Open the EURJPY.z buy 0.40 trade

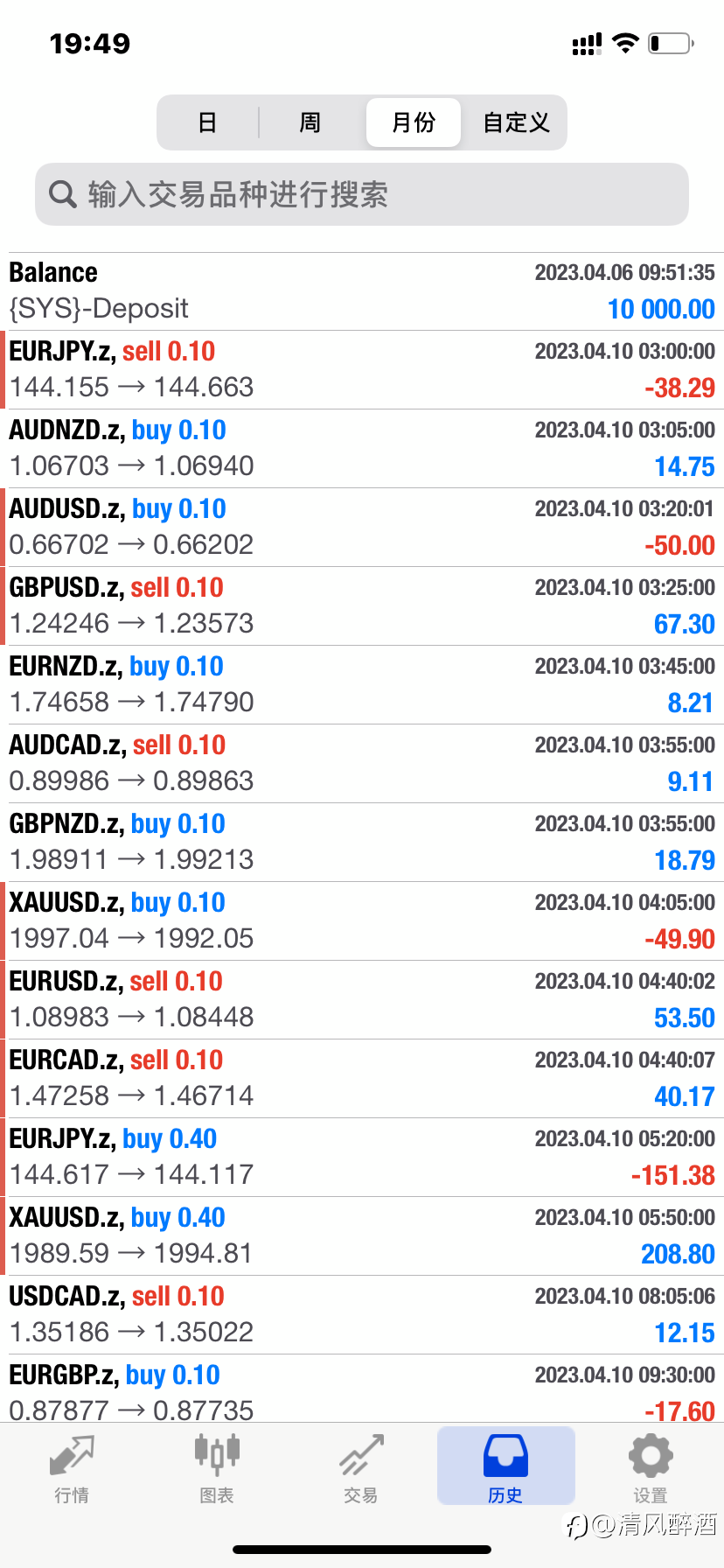tap(362, 1158)
